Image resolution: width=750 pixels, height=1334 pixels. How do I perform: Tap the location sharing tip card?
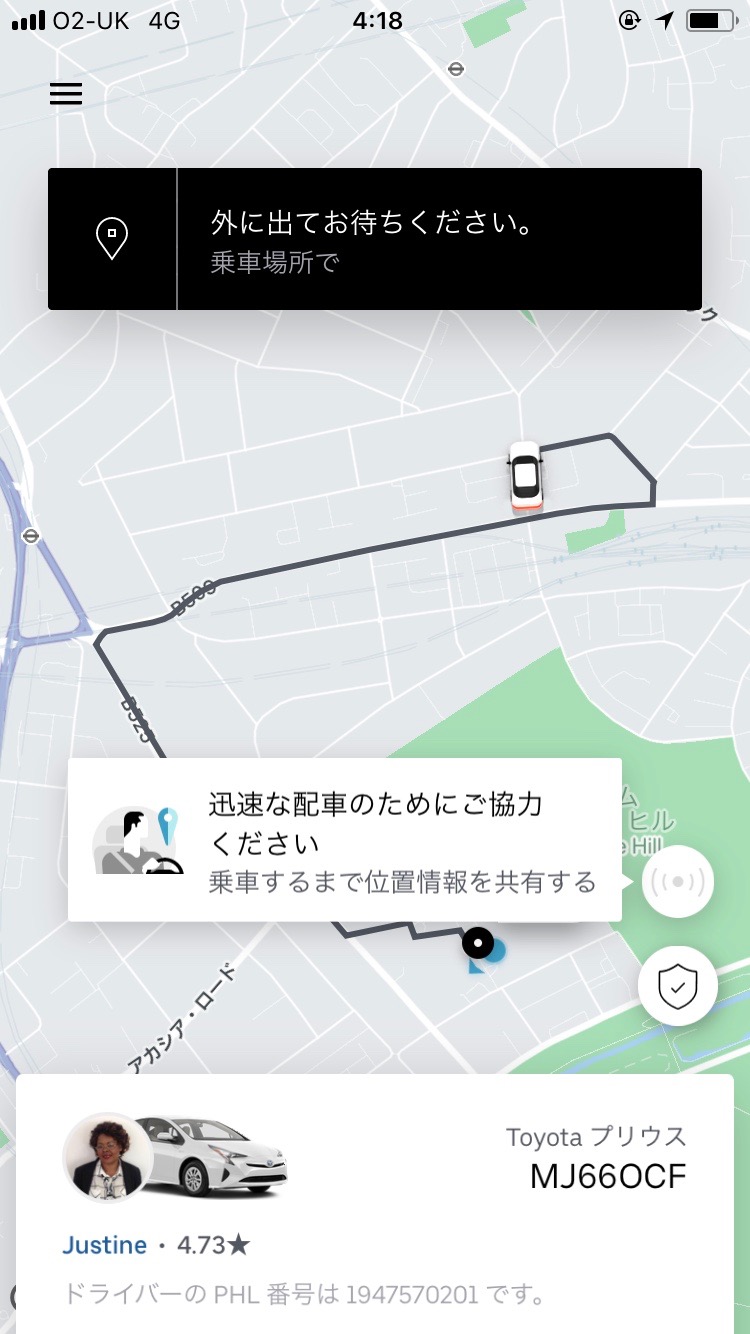pos(345,840)
